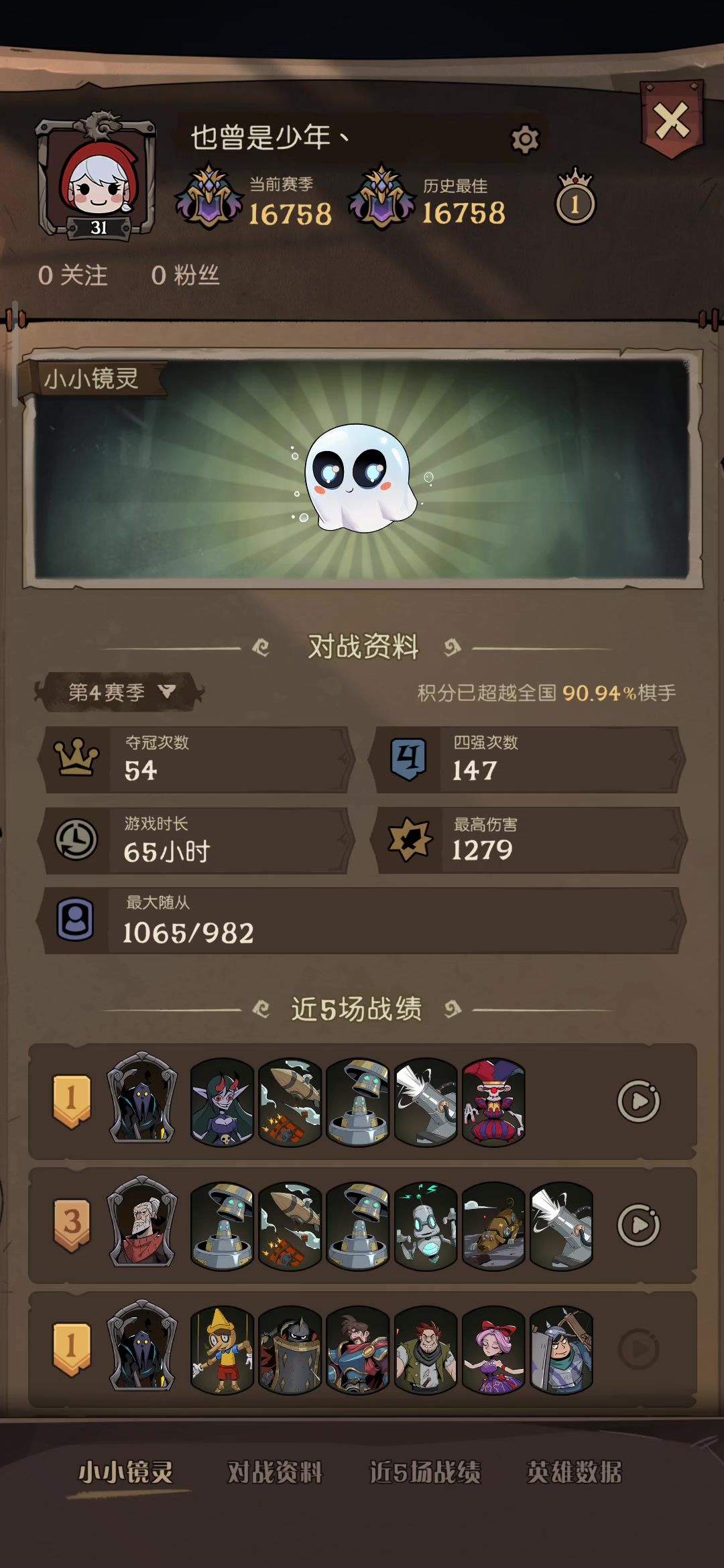Switch to the 英雄数据 tab
724x1568 pixels.
point(575,1472)
